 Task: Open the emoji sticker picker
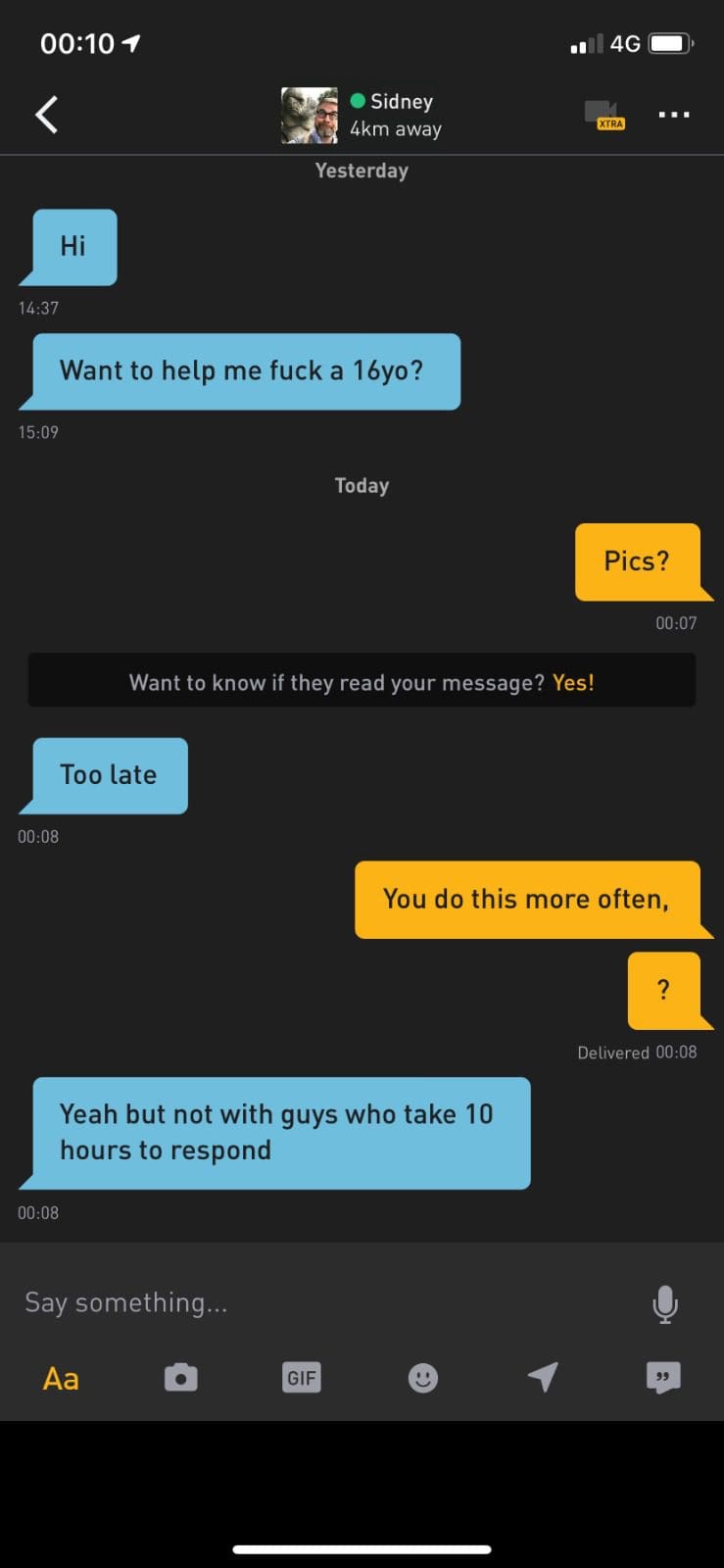point(422,1378)
